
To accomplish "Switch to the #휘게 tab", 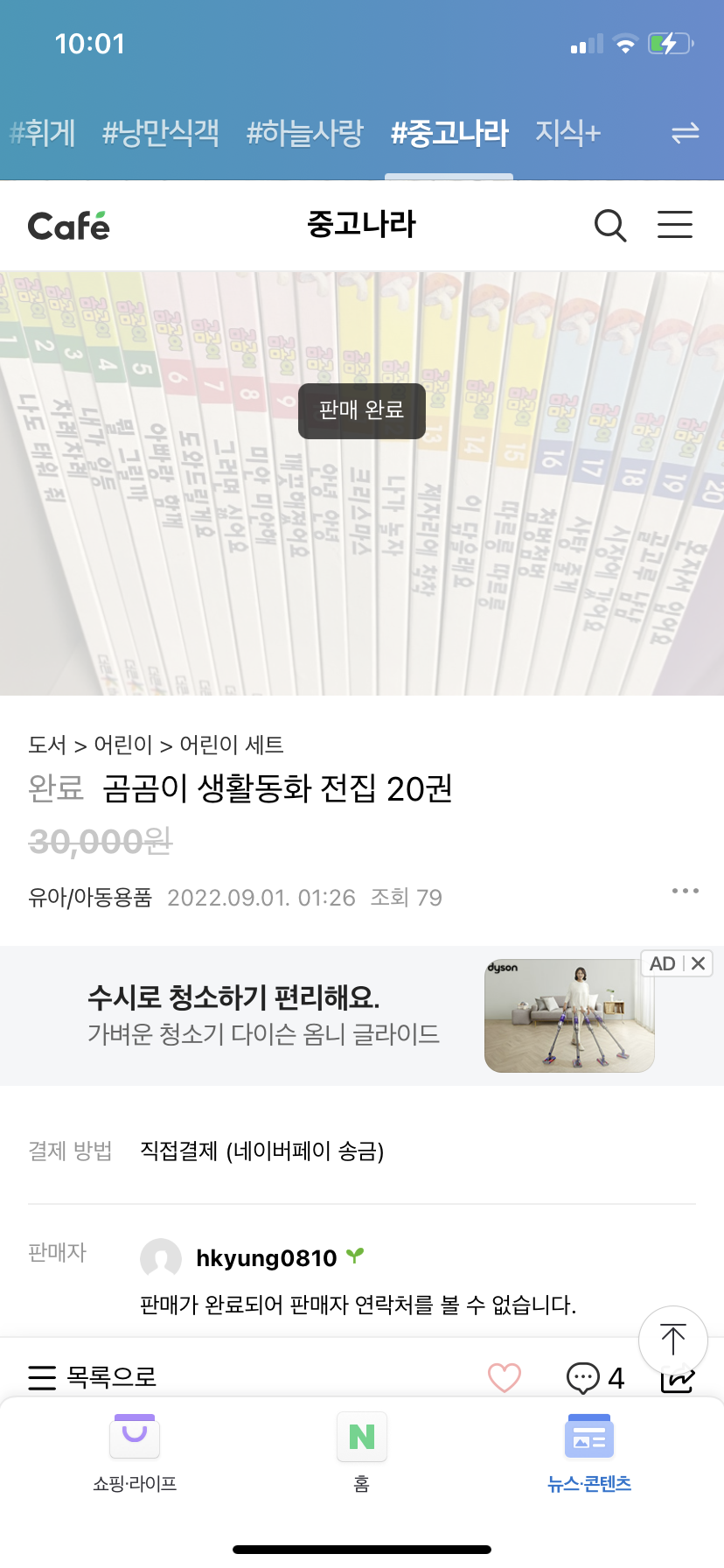I will [x=42, y=133].
